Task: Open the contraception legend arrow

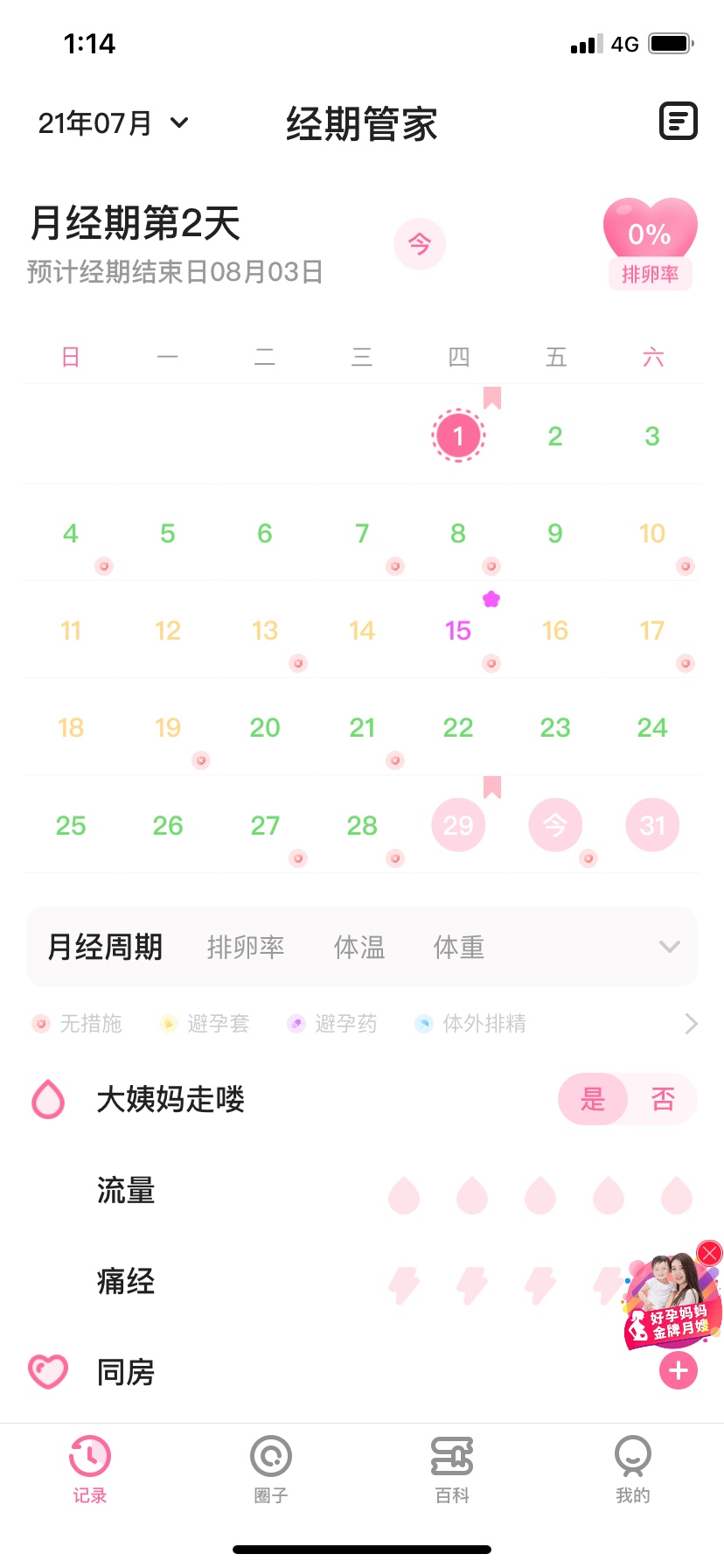Action: pyautogui.click(x=691, y=1024)
